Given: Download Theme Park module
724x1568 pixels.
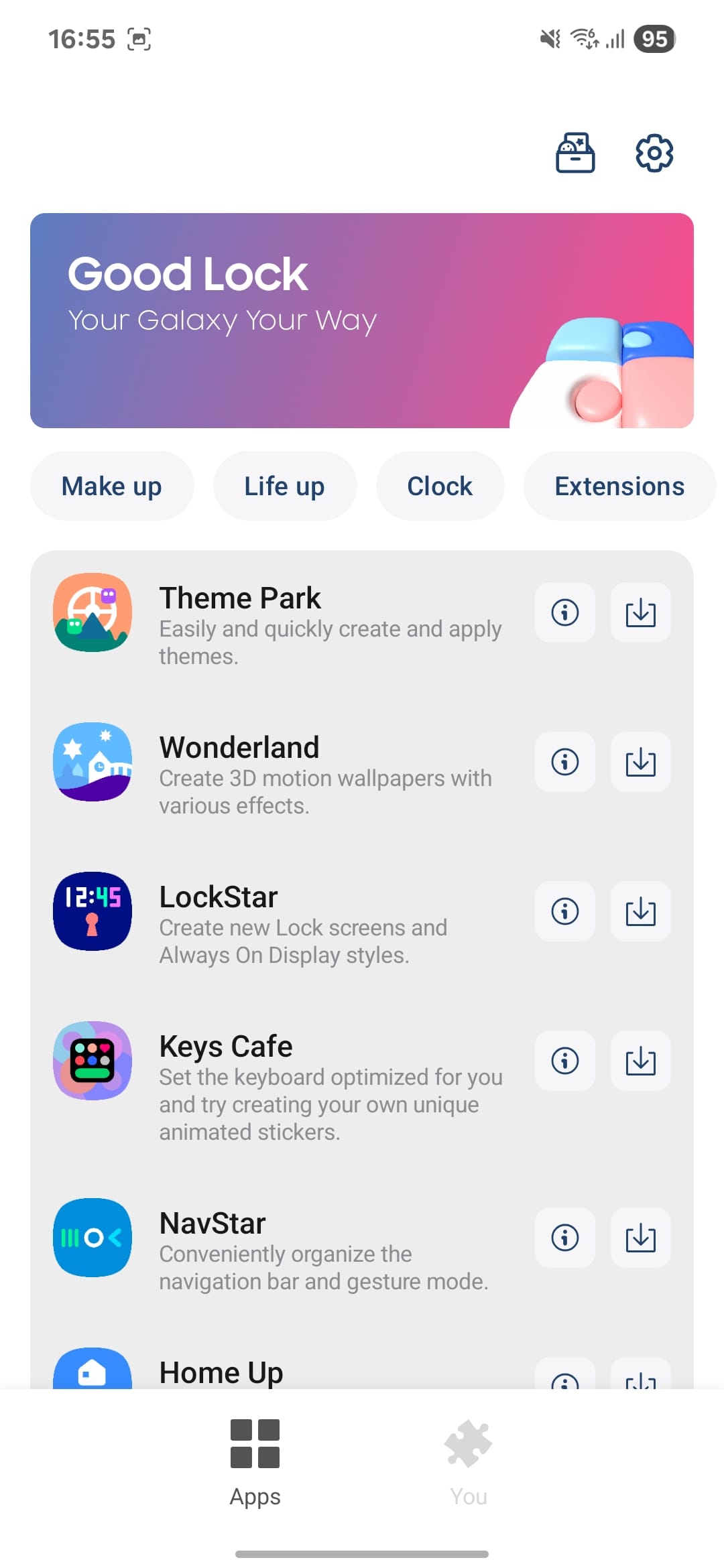Looking at the screenshot, I should point(641,612).
